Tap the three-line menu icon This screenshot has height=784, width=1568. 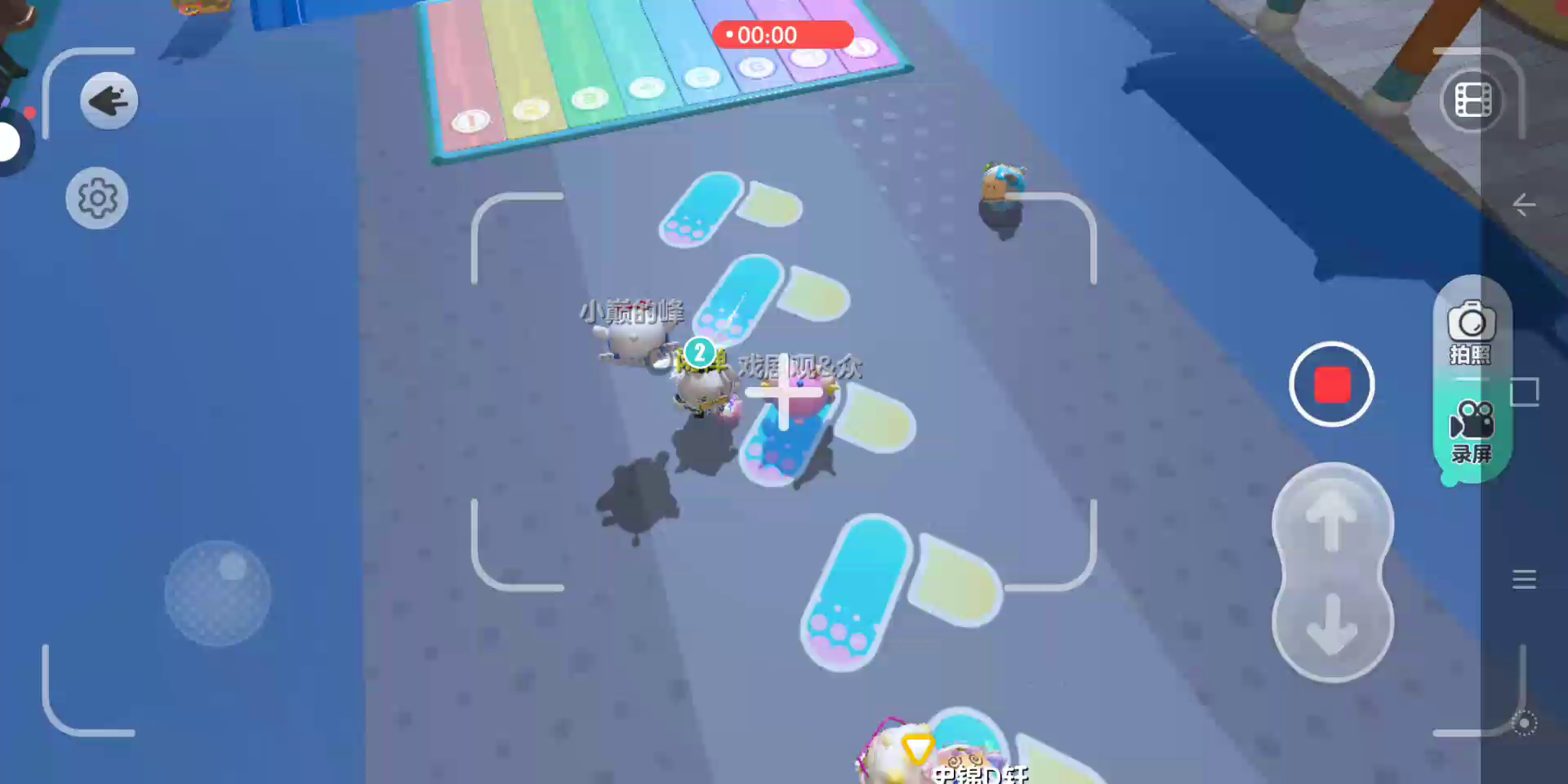[x=1524, y=580]
